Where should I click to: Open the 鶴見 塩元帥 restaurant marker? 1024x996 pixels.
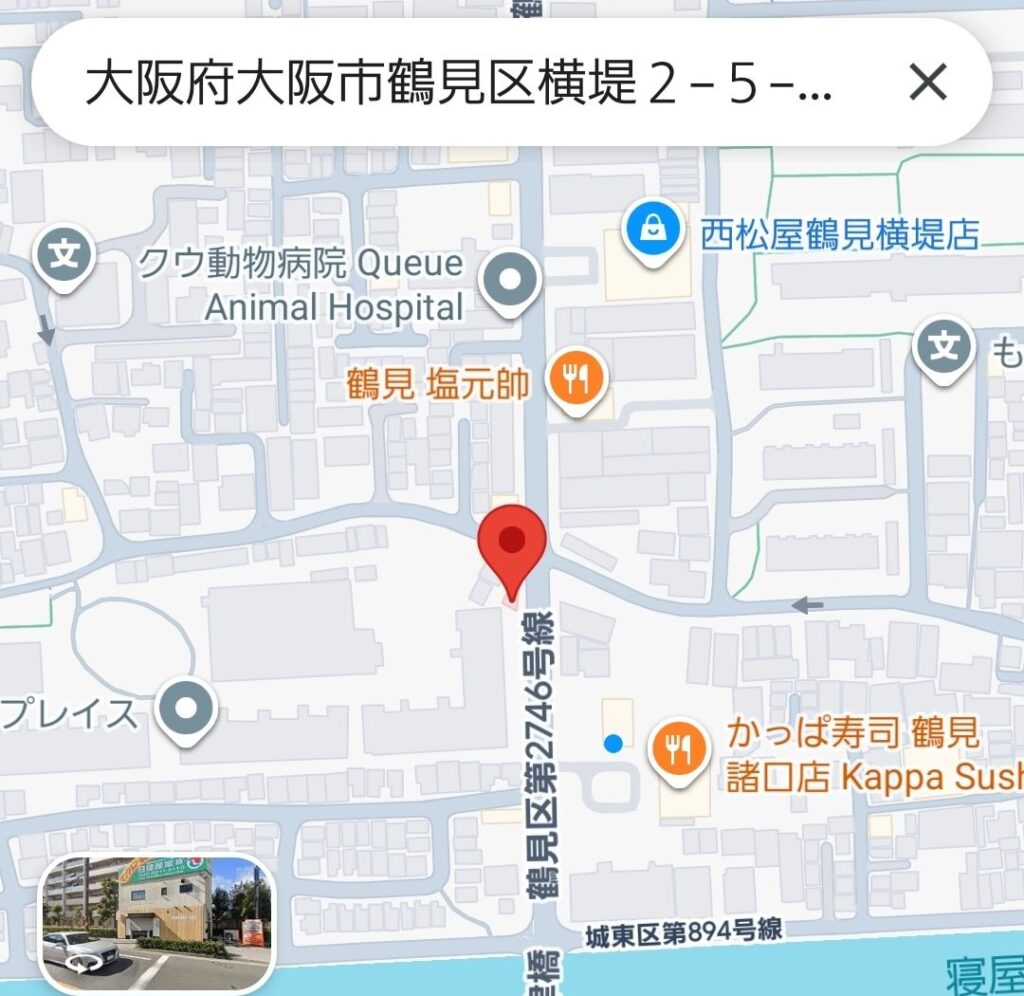[580, 380]
